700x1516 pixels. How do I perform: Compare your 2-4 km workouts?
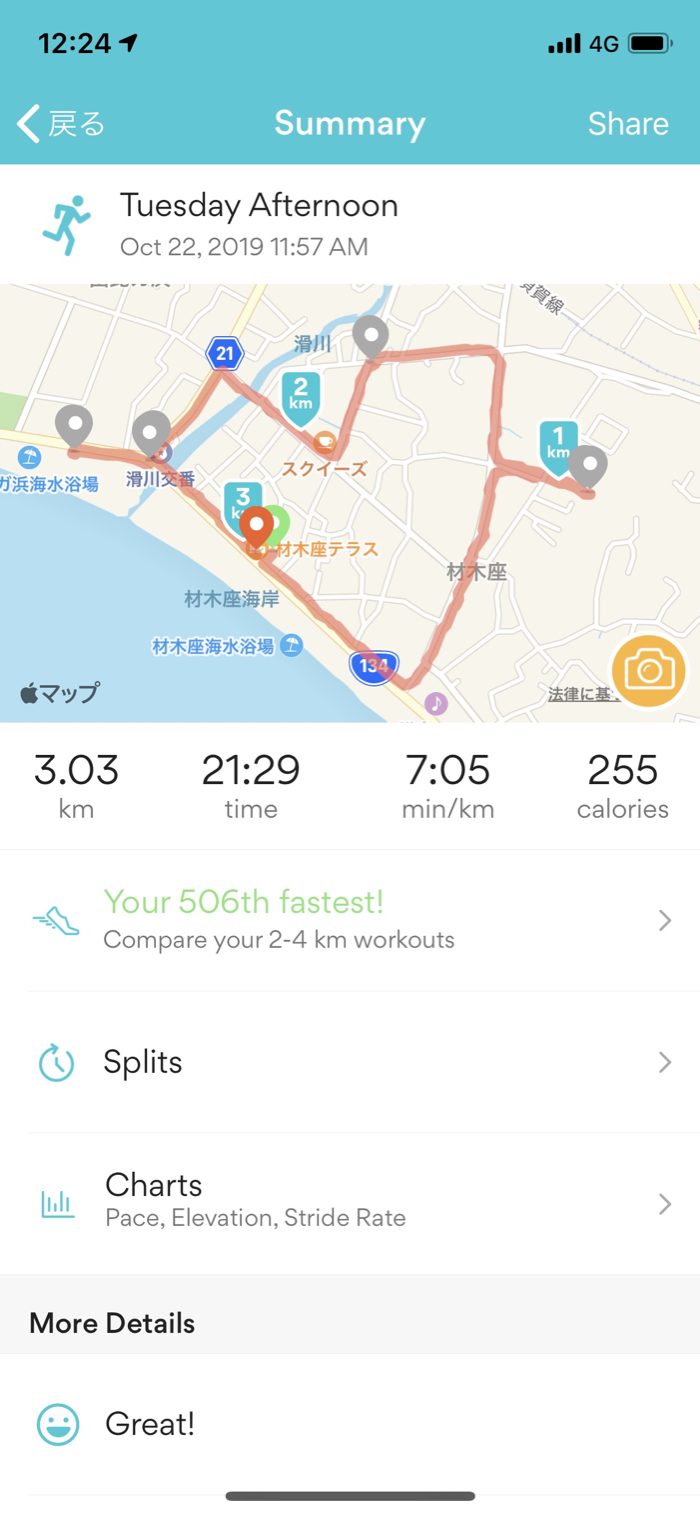350,920
